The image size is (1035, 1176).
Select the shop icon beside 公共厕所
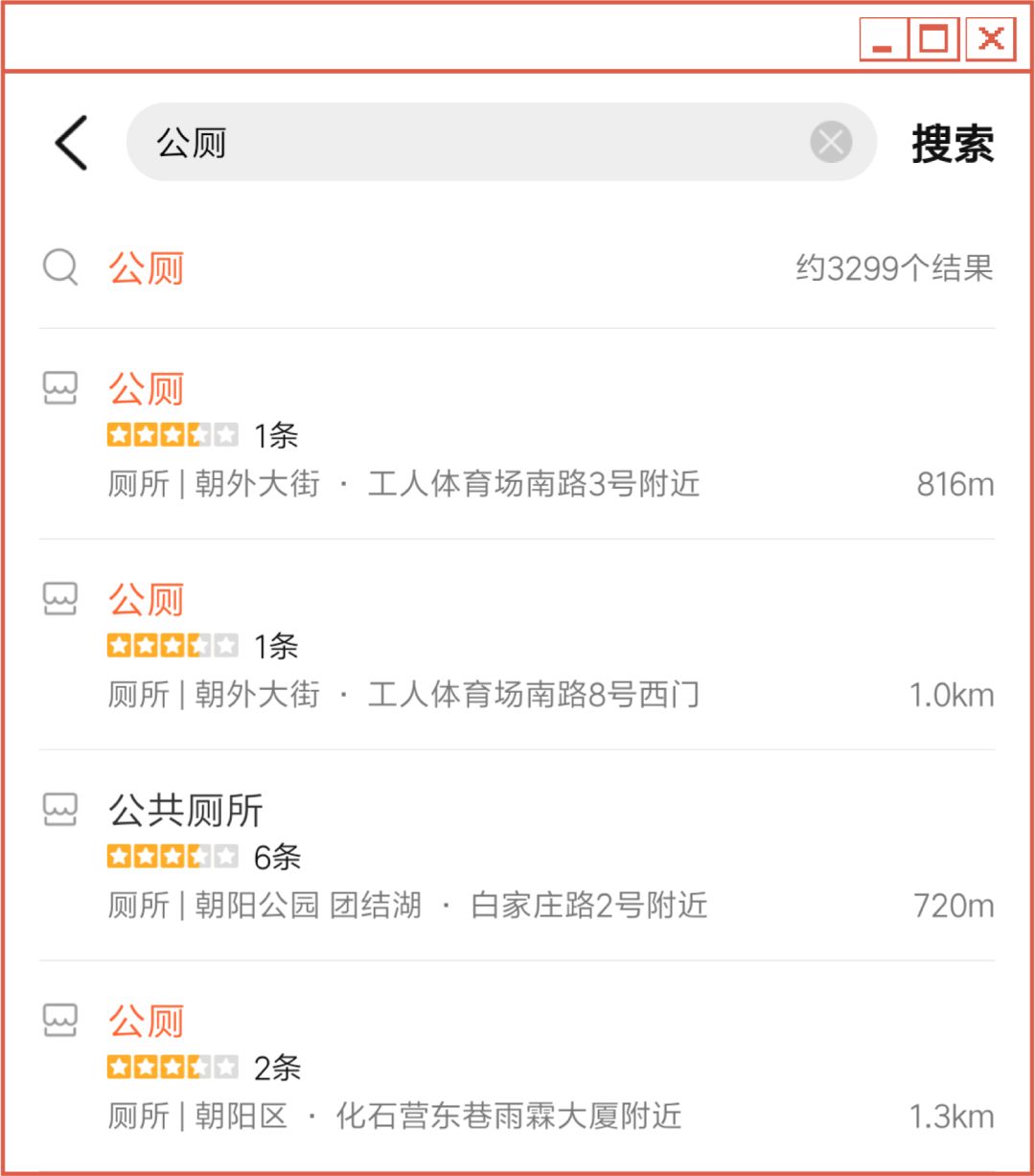(x=59, y=808)
